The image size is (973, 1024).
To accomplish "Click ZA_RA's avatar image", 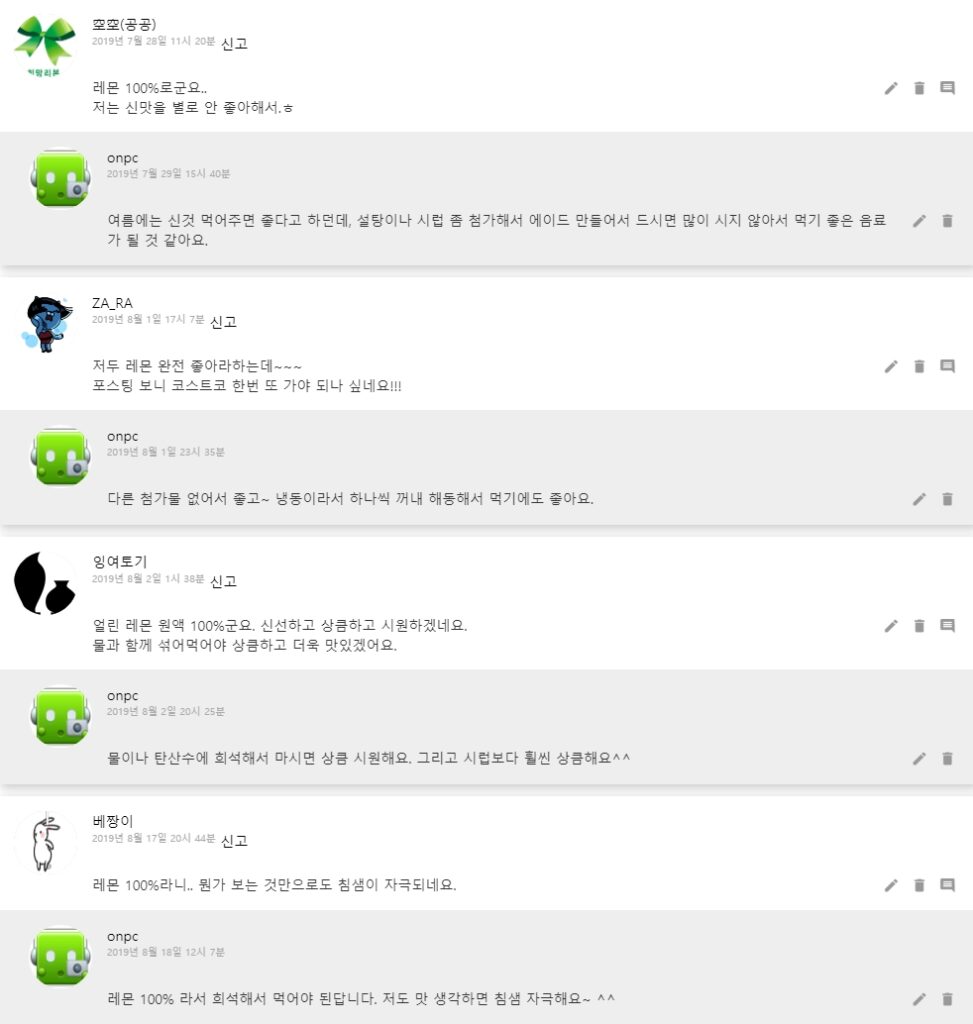I will [x=45, y=320].
